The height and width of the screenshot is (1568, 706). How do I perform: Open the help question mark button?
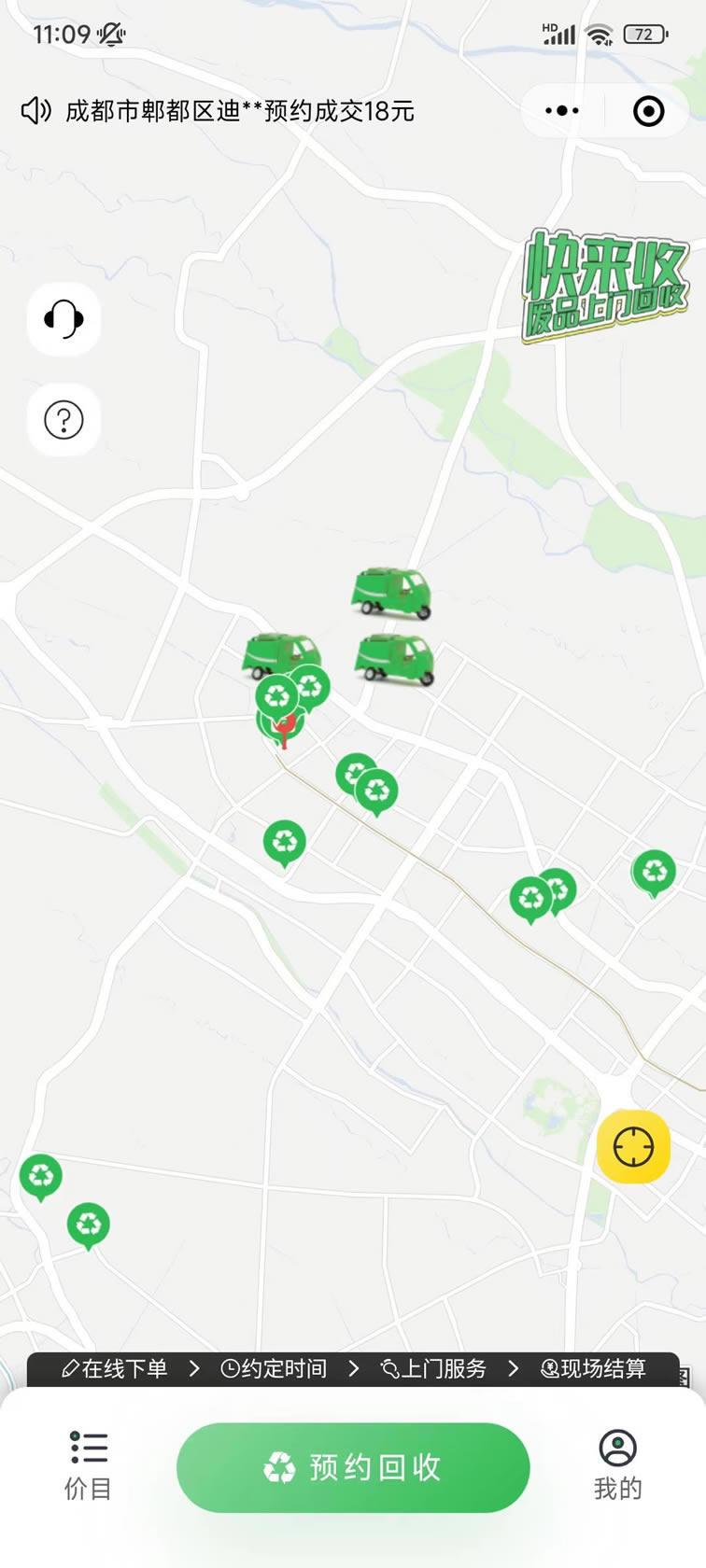[x=64, y=420]
